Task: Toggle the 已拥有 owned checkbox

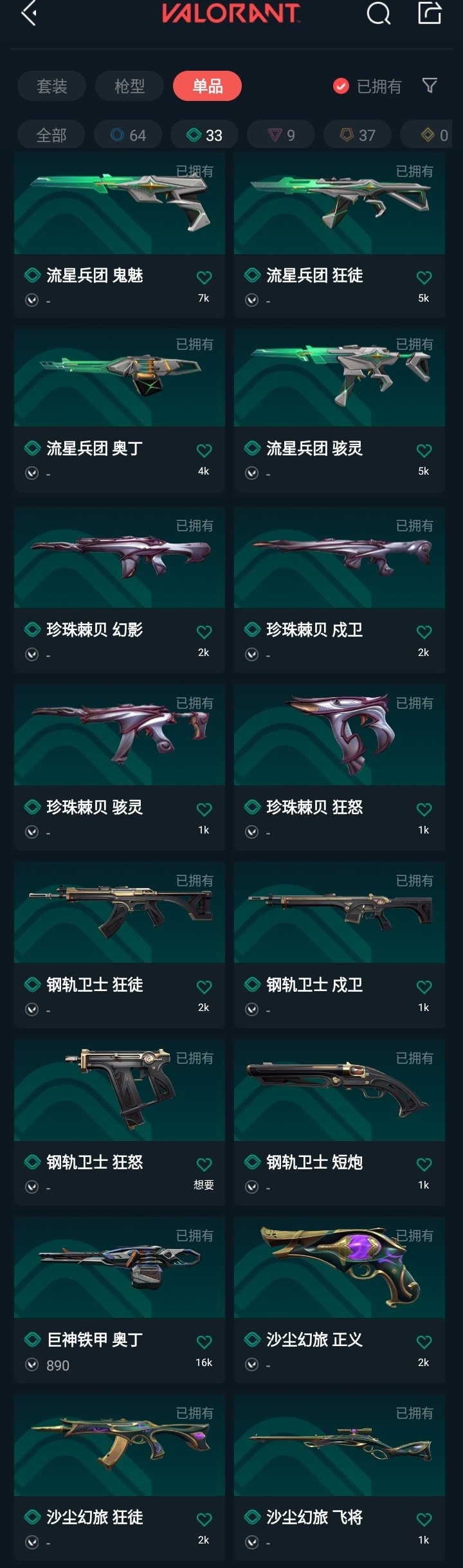Action: 341,86
